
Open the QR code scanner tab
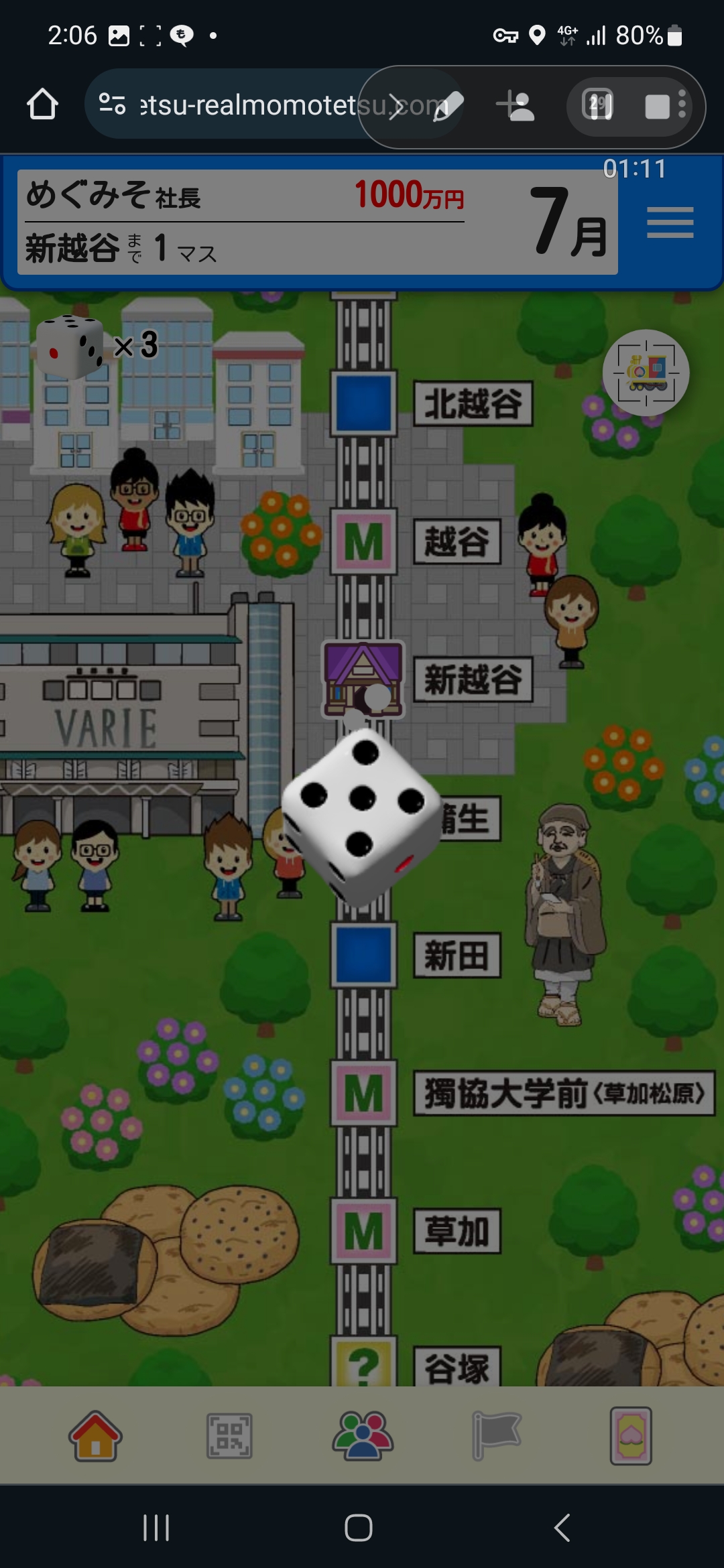pos(229,1436)
